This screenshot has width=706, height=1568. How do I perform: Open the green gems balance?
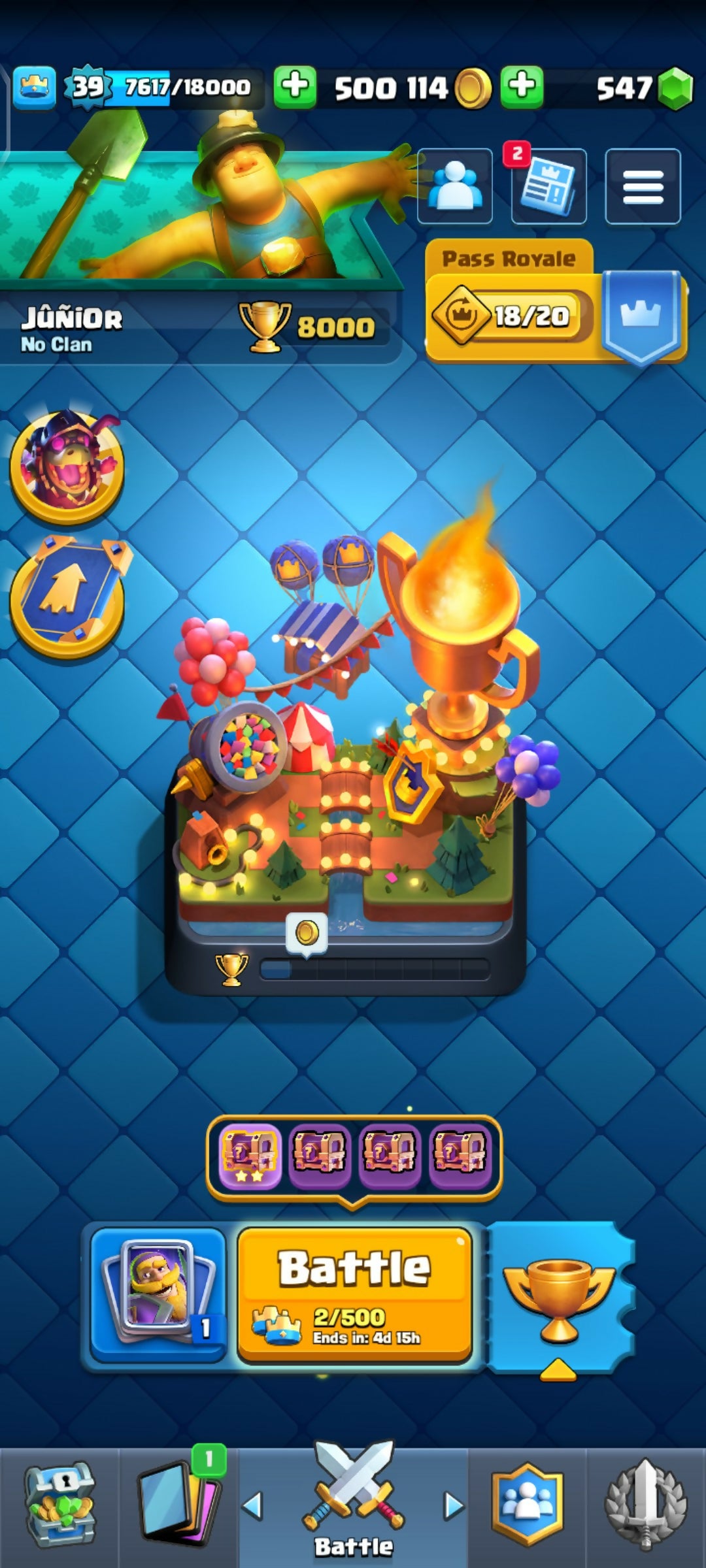(644, 88)
